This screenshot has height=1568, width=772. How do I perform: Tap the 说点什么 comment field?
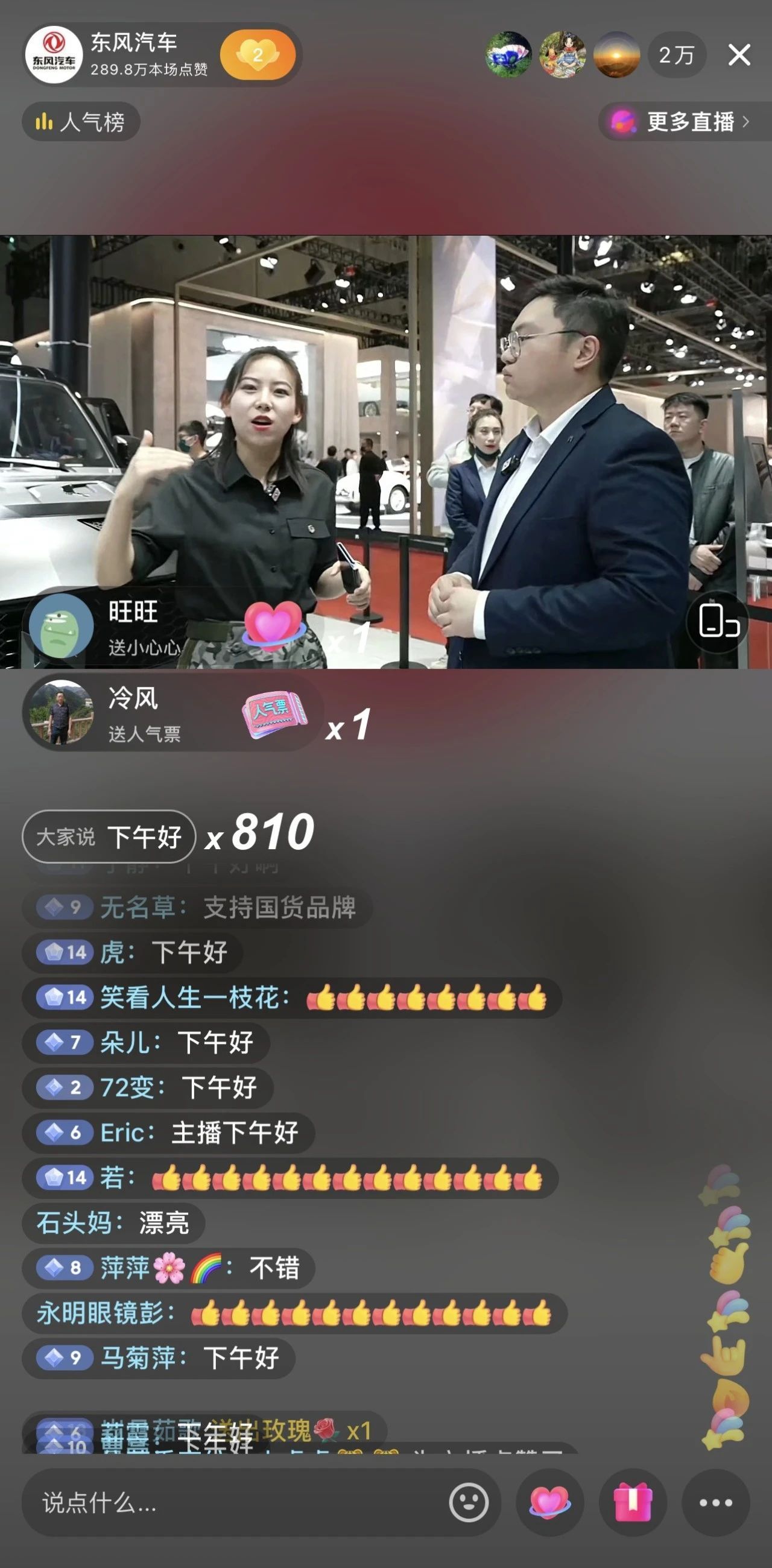(232, 1503)
